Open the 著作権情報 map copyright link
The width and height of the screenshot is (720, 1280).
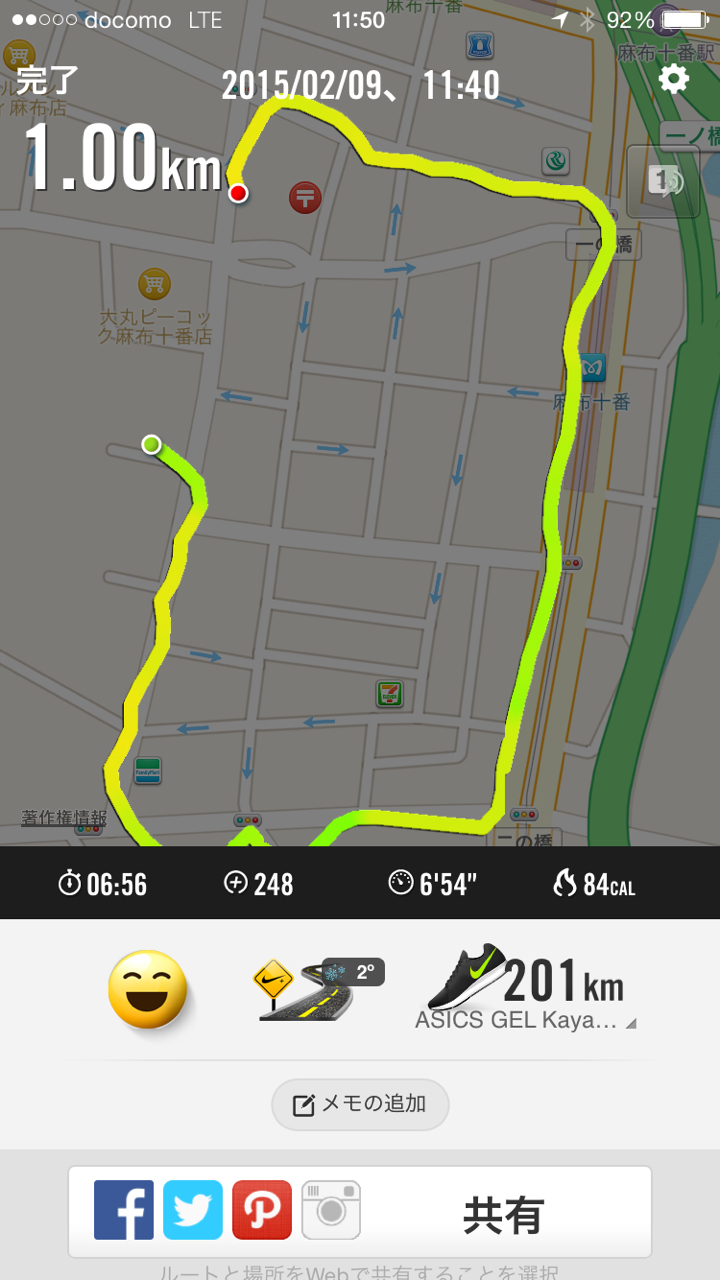pos(65,817)
